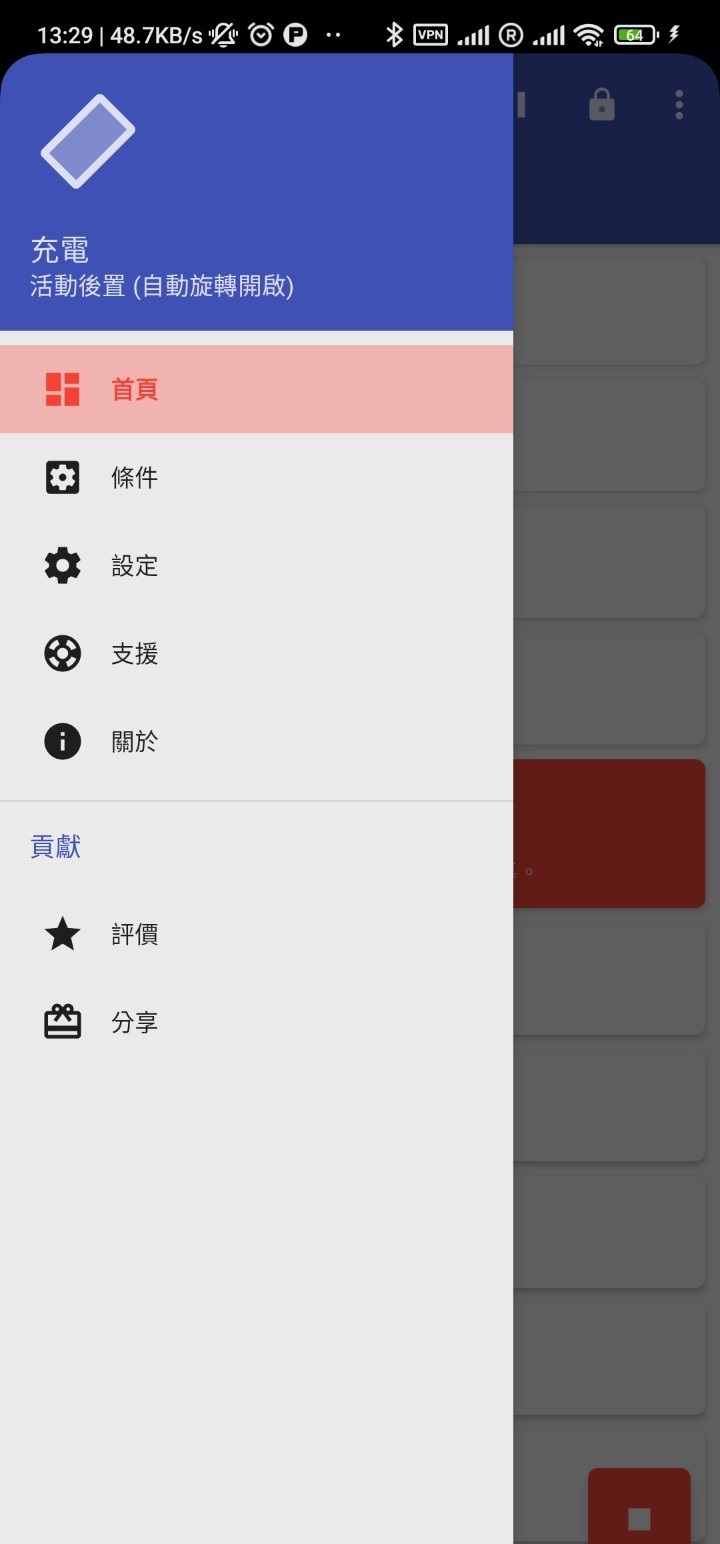Toggle the orientation lock icon in the toolbar
This screenshot has height=1544, width=720.
pos(601,104)
